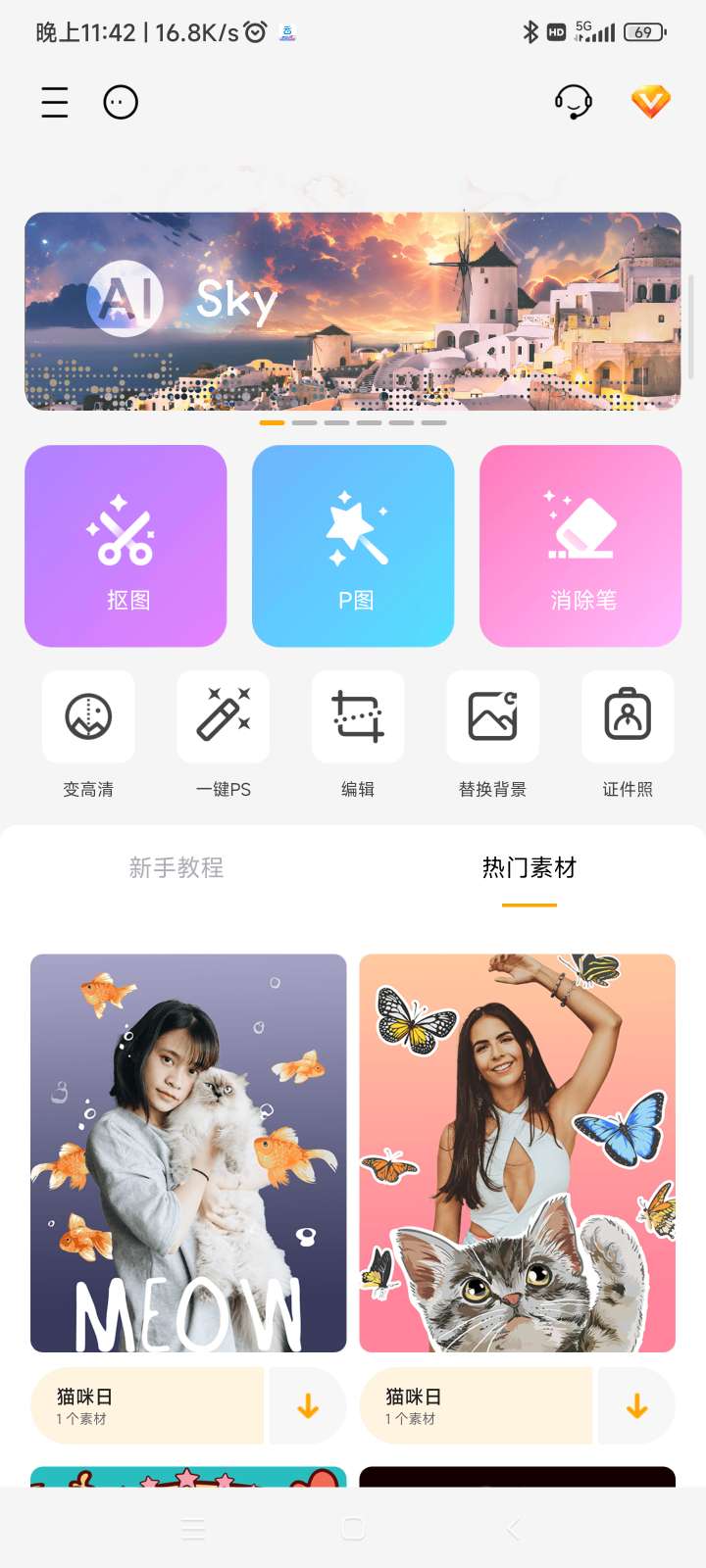The image size is (706, 1568).
Task: Download 猫咪日 material under MEOW template
Action: [308, 1406]
